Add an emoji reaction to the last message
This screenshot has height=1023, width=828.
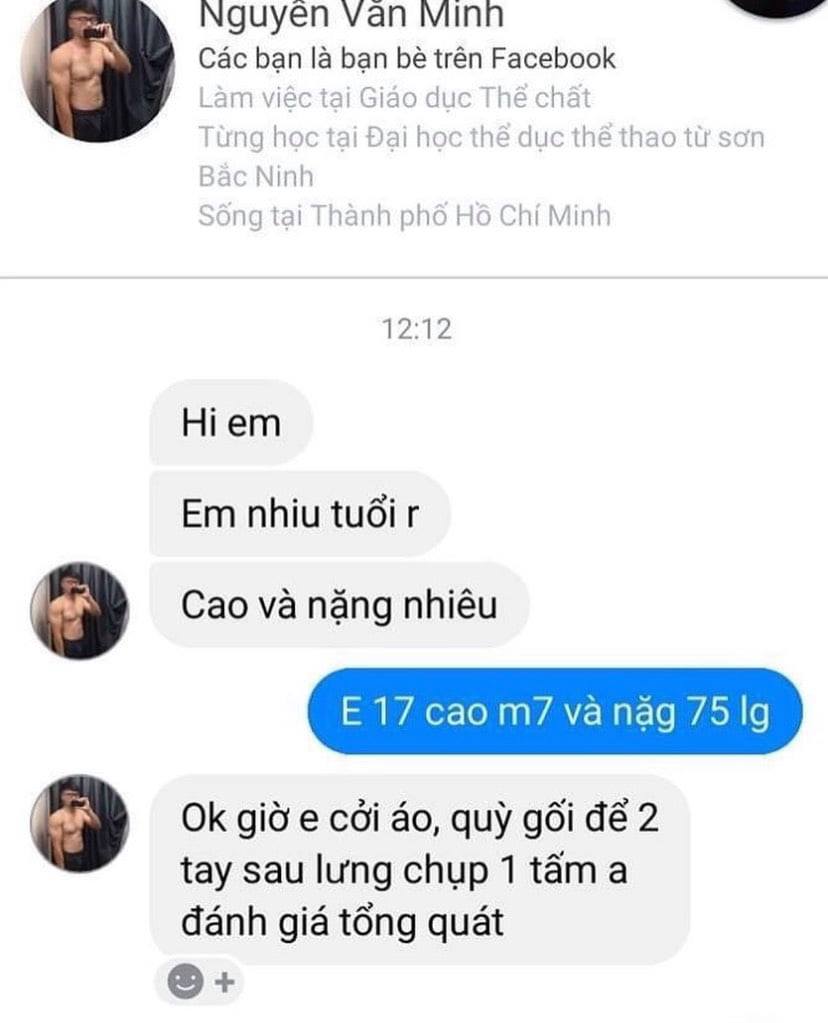click(198, 982)
